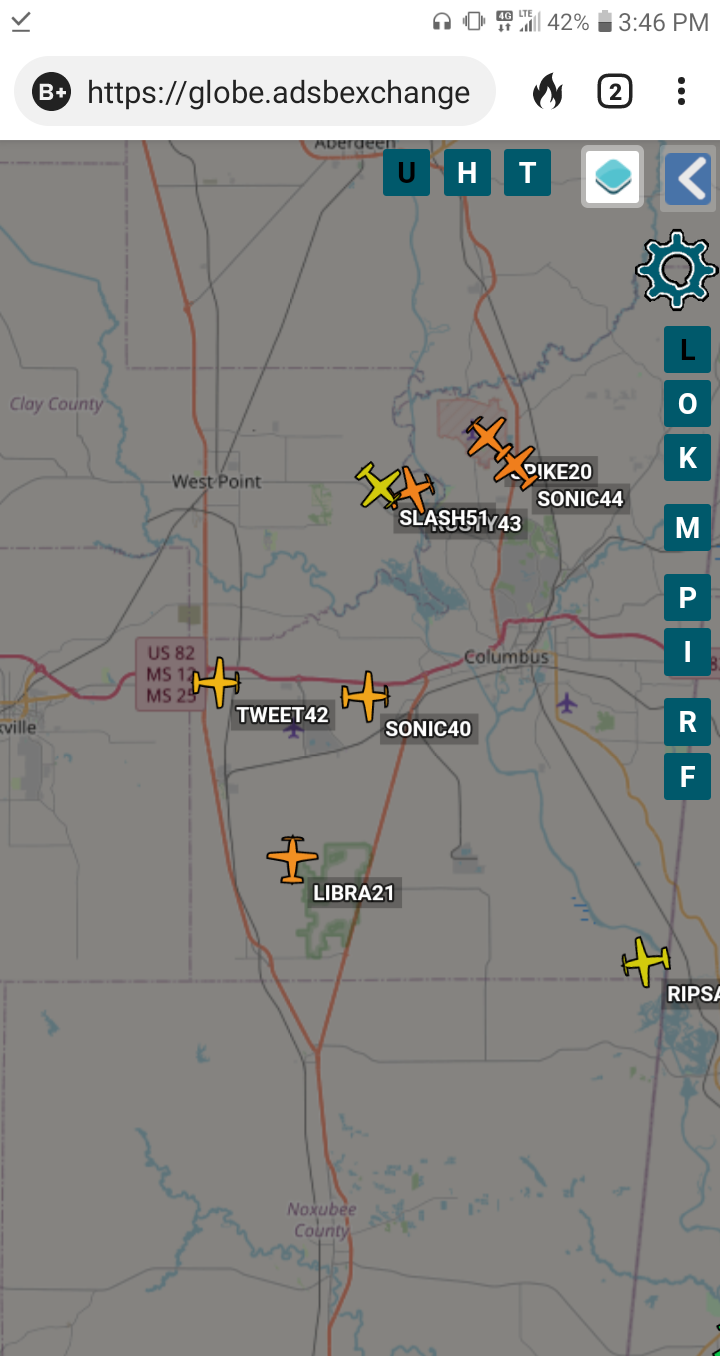Tap the browser address bar
Screen dimensions: 720x1356
tap(255, 92)
